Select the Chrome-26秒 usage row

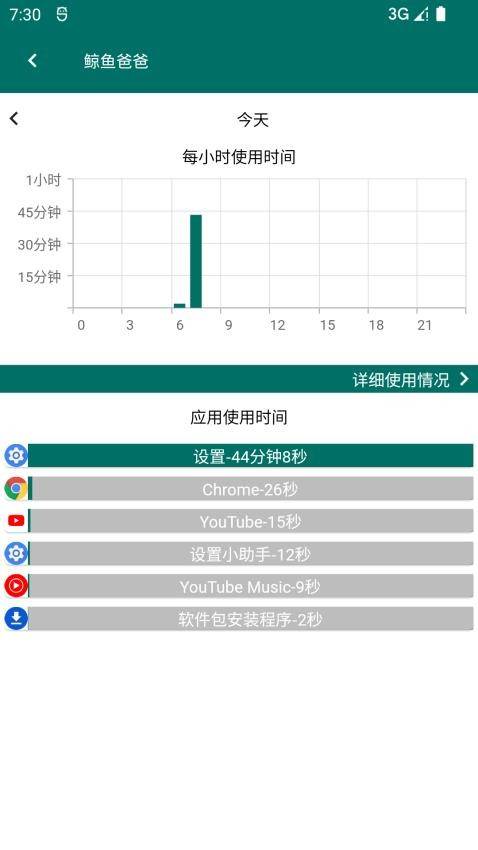click(239, 488)
